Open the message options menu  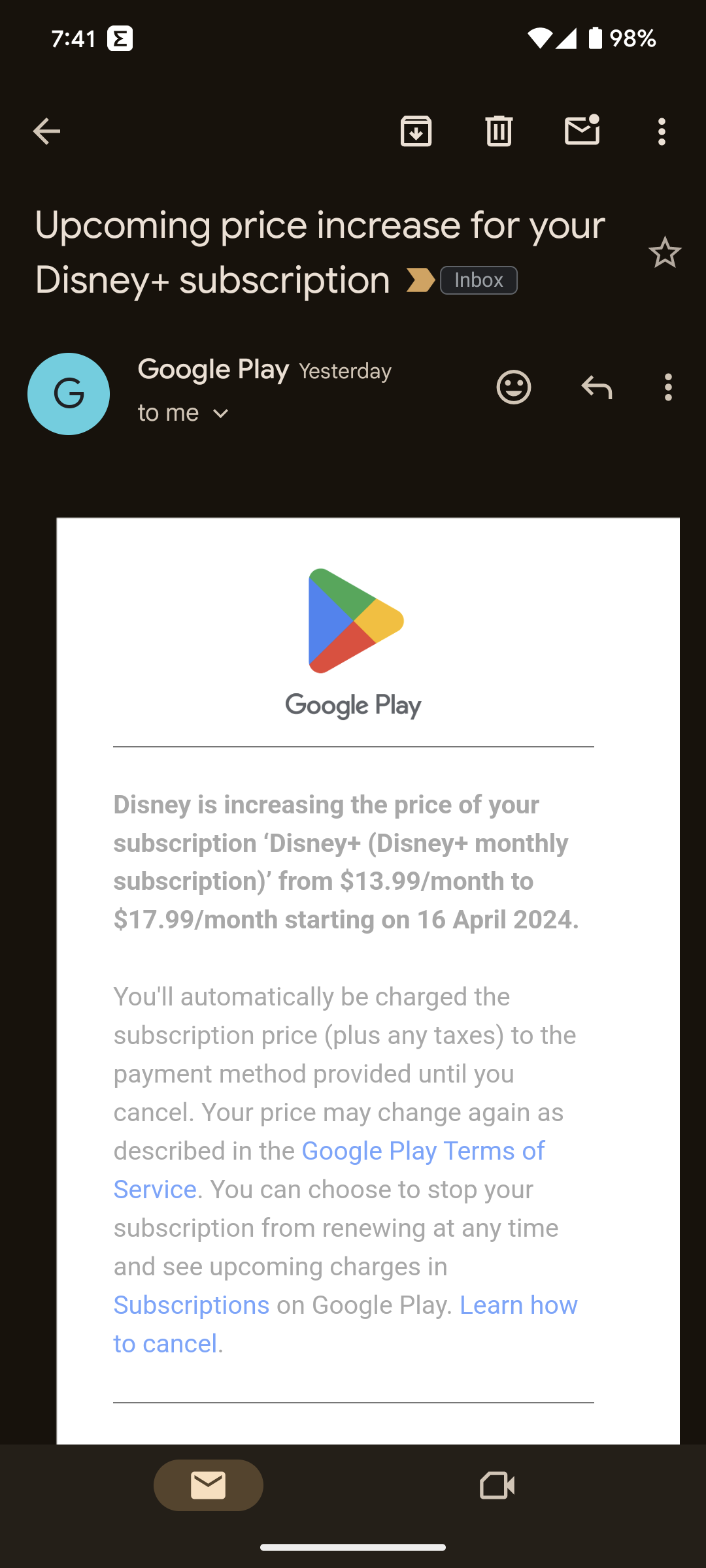tap(667, 387)
